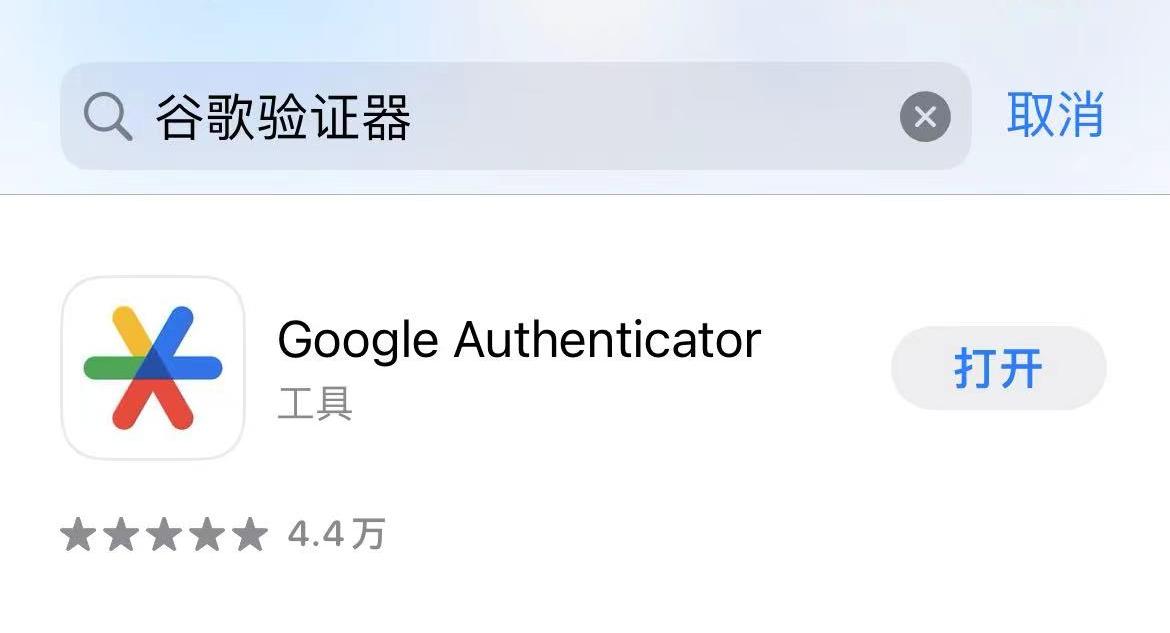Cancel the search with 取消
This screenshot has height=633, width=1170.
[x=1054, y=115]
